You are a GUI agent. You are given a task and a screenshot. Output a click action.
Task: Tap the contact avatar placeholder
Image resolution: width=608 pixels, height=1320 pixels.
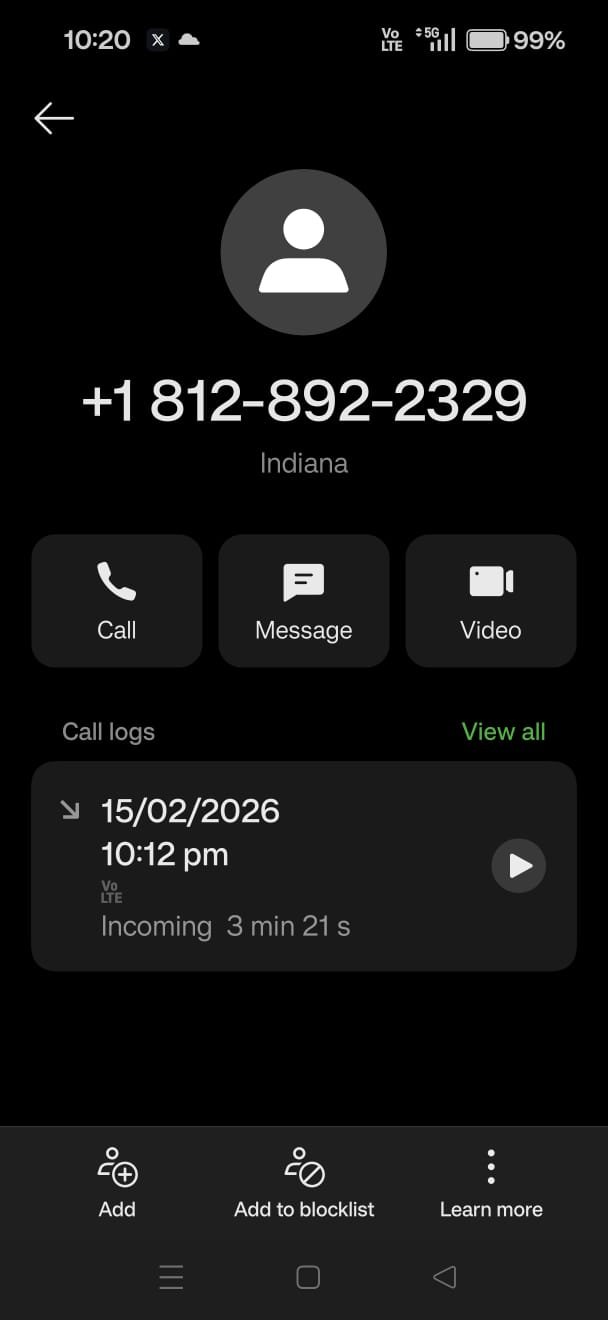click(x=304, y=252)
